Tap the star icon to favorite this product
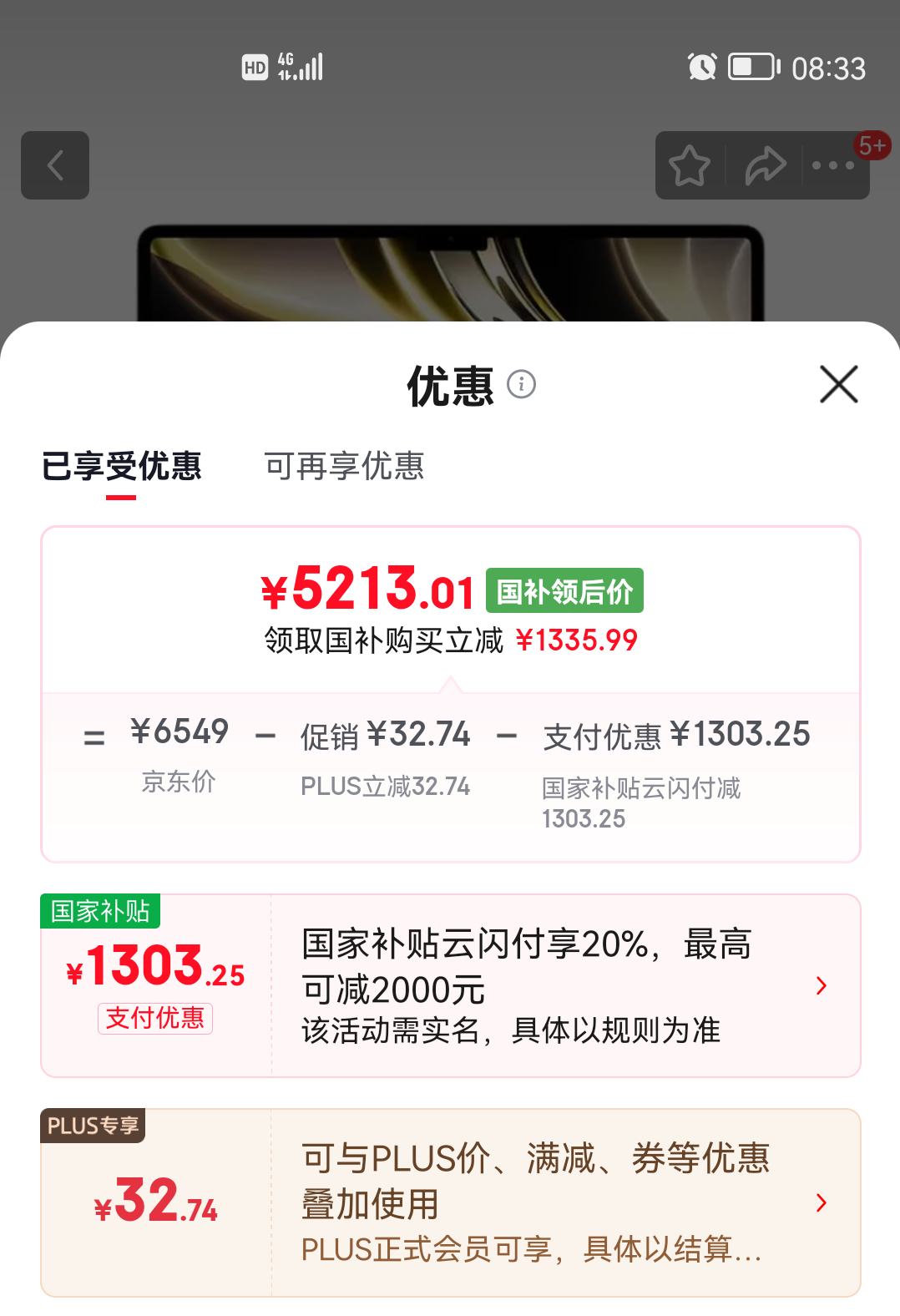Image resolution: width=900 pixels, height=1316 pixels. (x=689, y=167)
